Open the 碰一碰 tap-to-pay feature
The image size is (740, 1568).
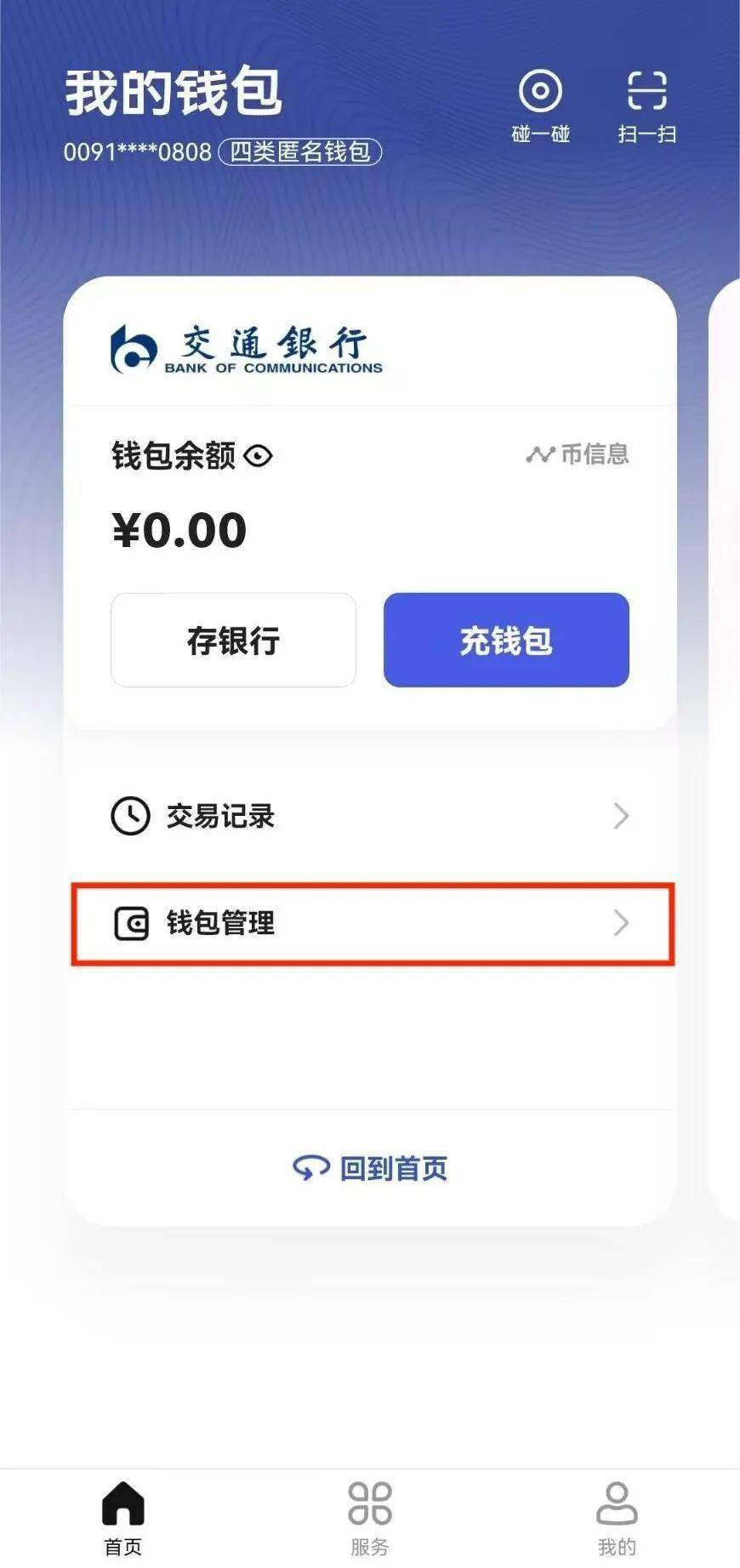coord(540,105)
